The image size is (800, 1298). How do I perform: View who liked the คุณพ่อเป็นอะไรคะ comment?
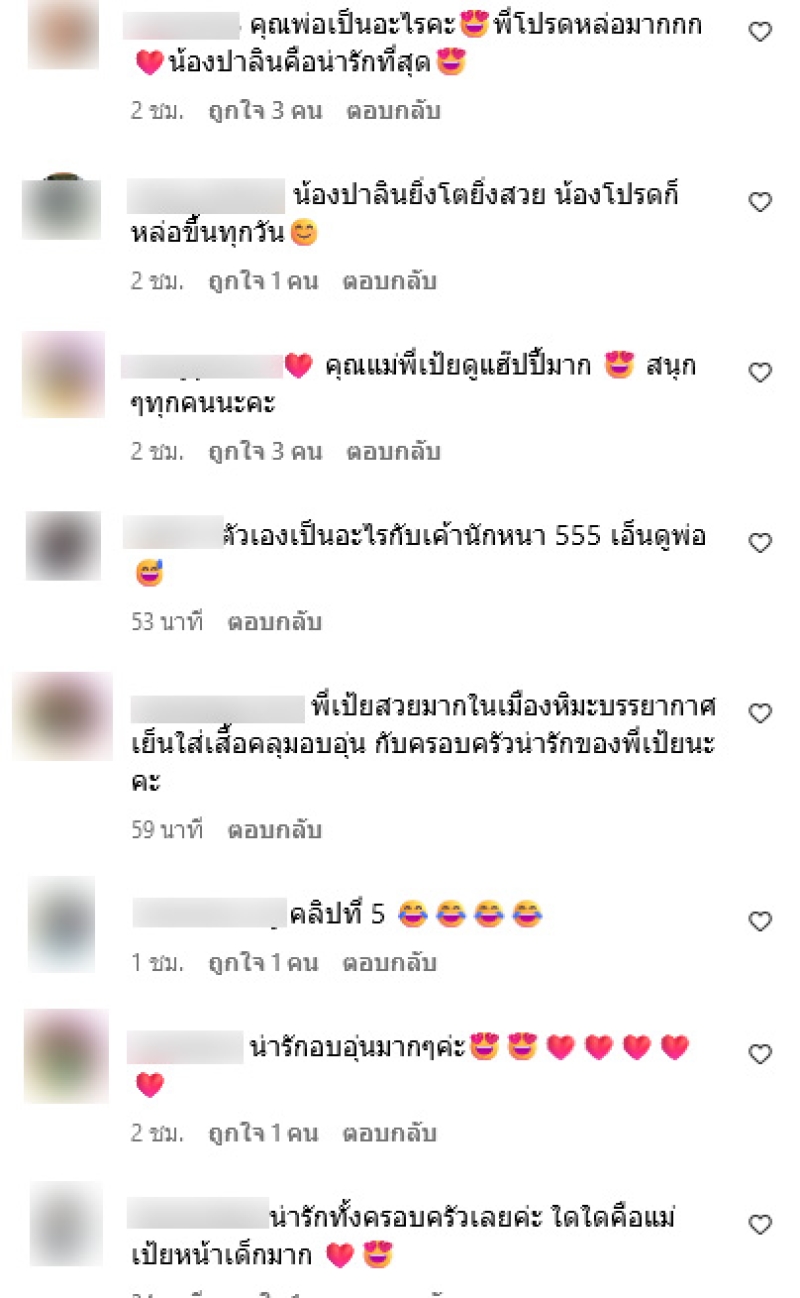[x=265, y=111]
